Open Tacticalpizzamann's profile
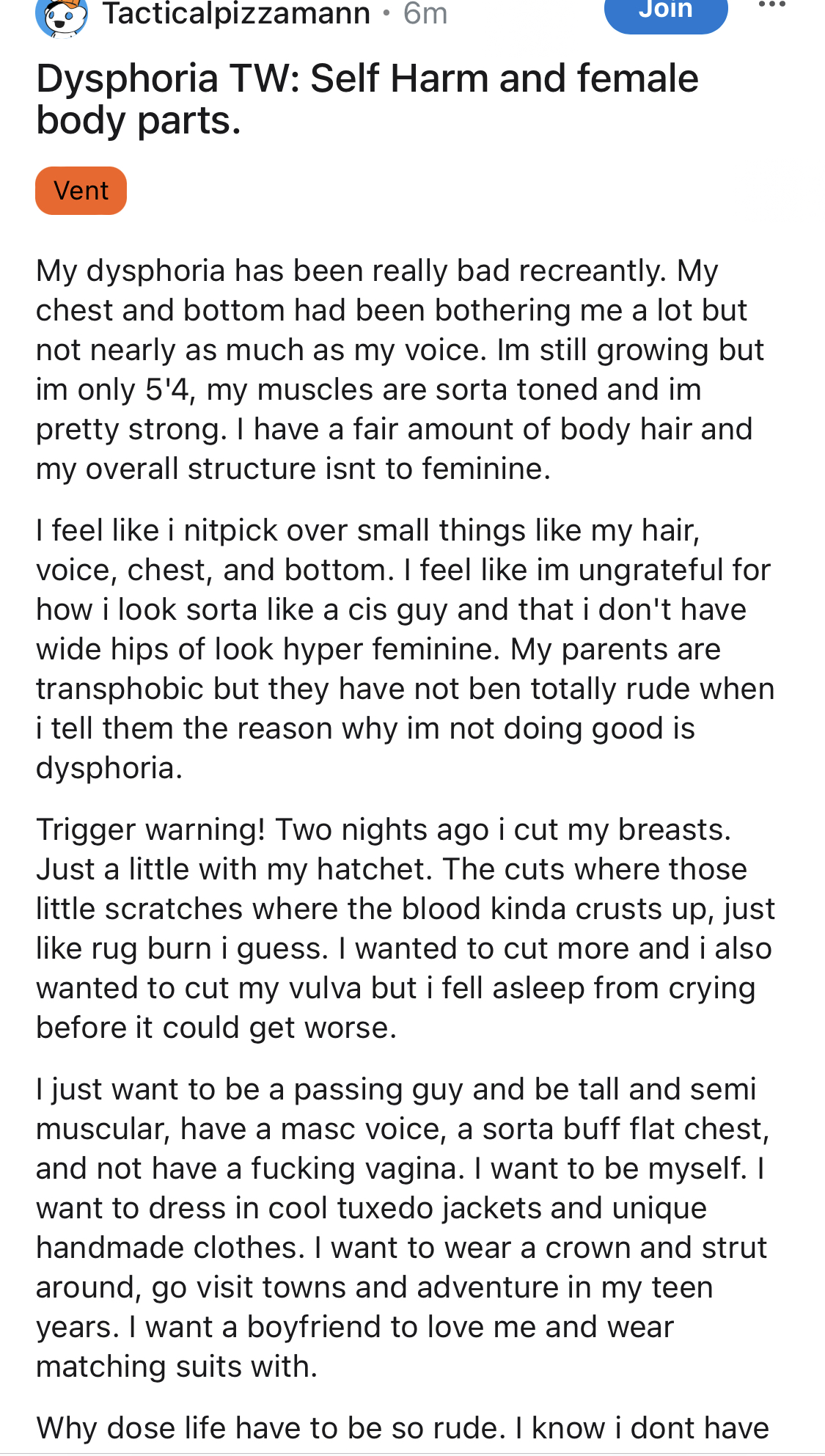Viewport: 825px width, 1456px height. point(236,14)
